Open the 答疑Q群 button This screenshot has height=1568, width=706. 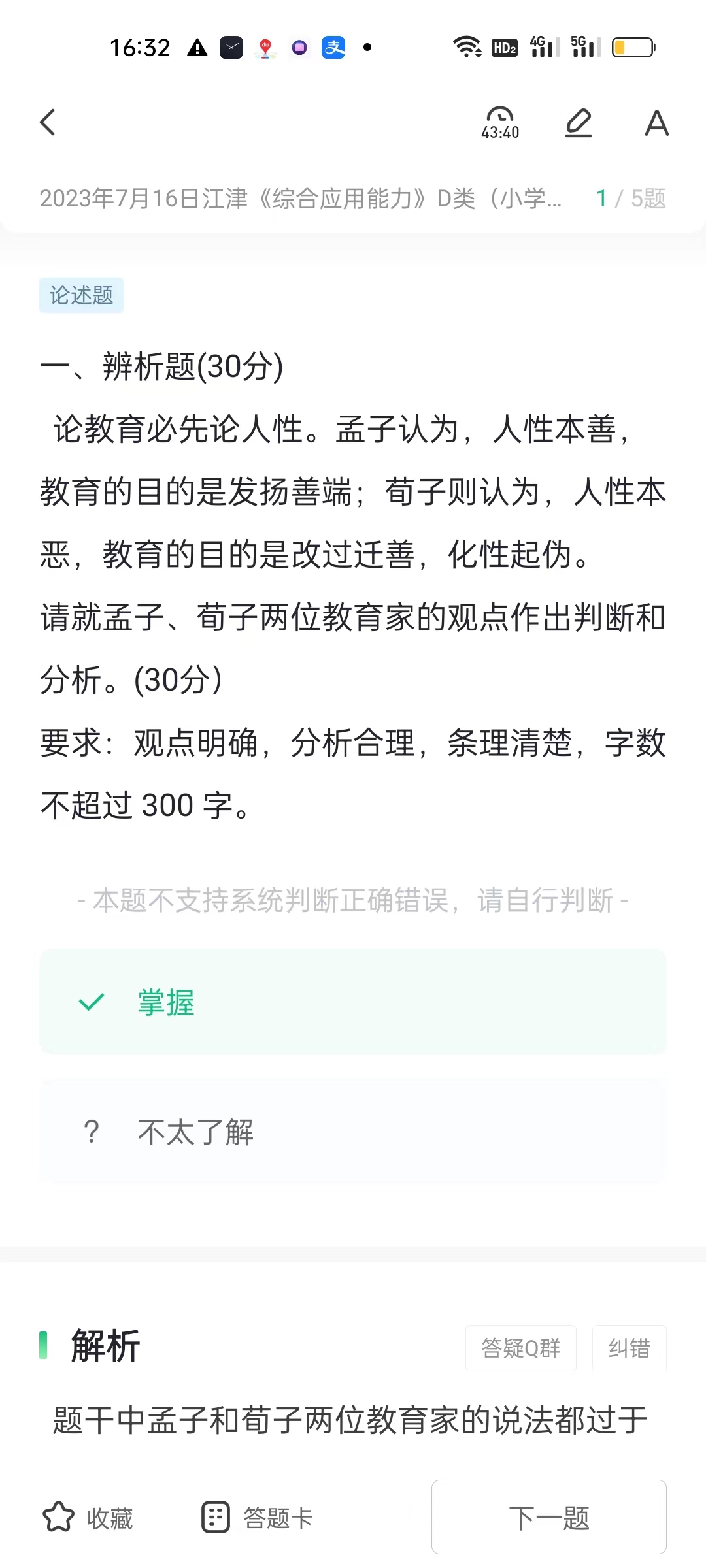521,1348
